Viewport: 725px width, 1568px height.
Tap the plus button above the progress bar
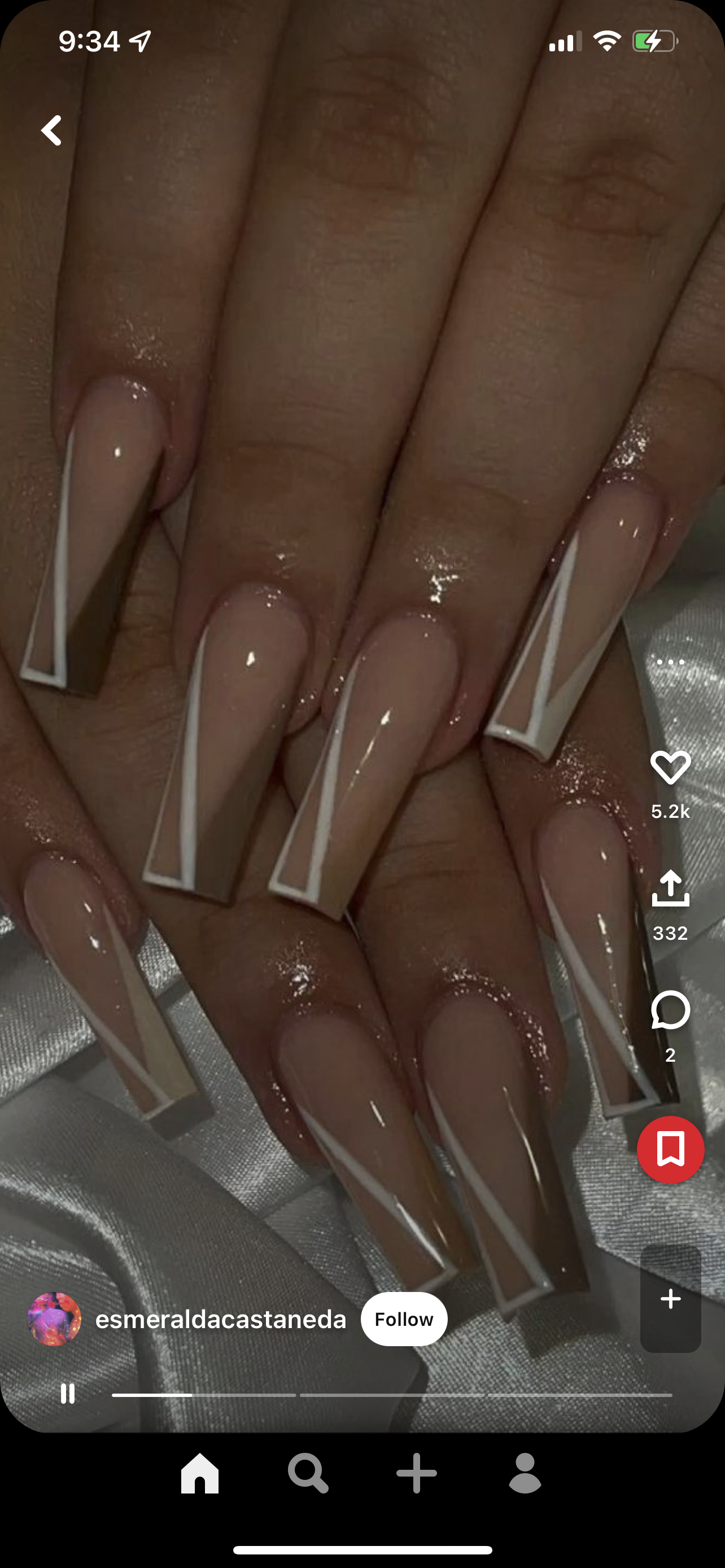pos(670,1298)
